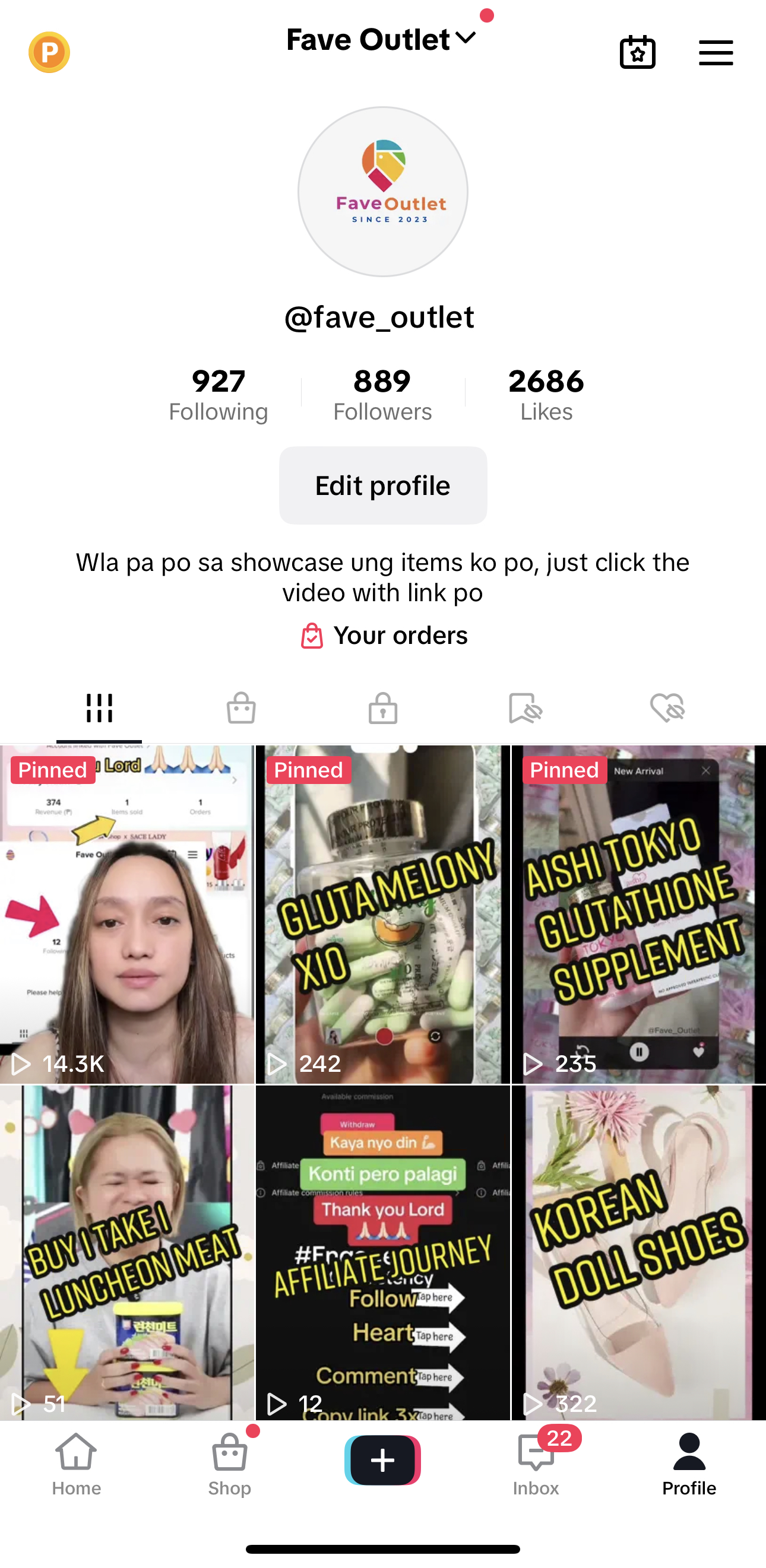Go to the Home tab
The height and width of the screenshot is (1568, 766).
[x=76, y=1464]
